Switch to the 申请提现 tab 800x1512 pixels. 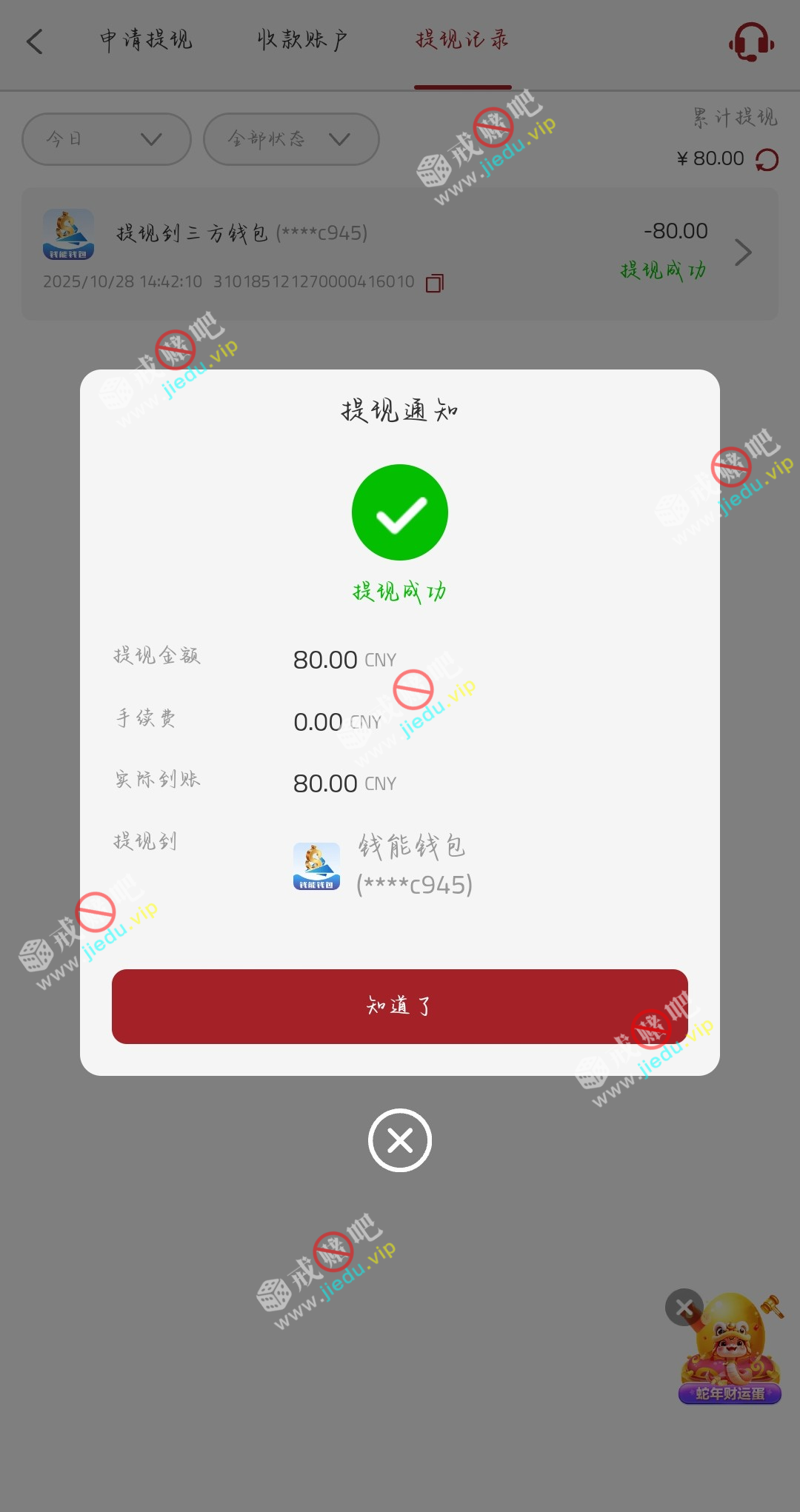(146, 40)
